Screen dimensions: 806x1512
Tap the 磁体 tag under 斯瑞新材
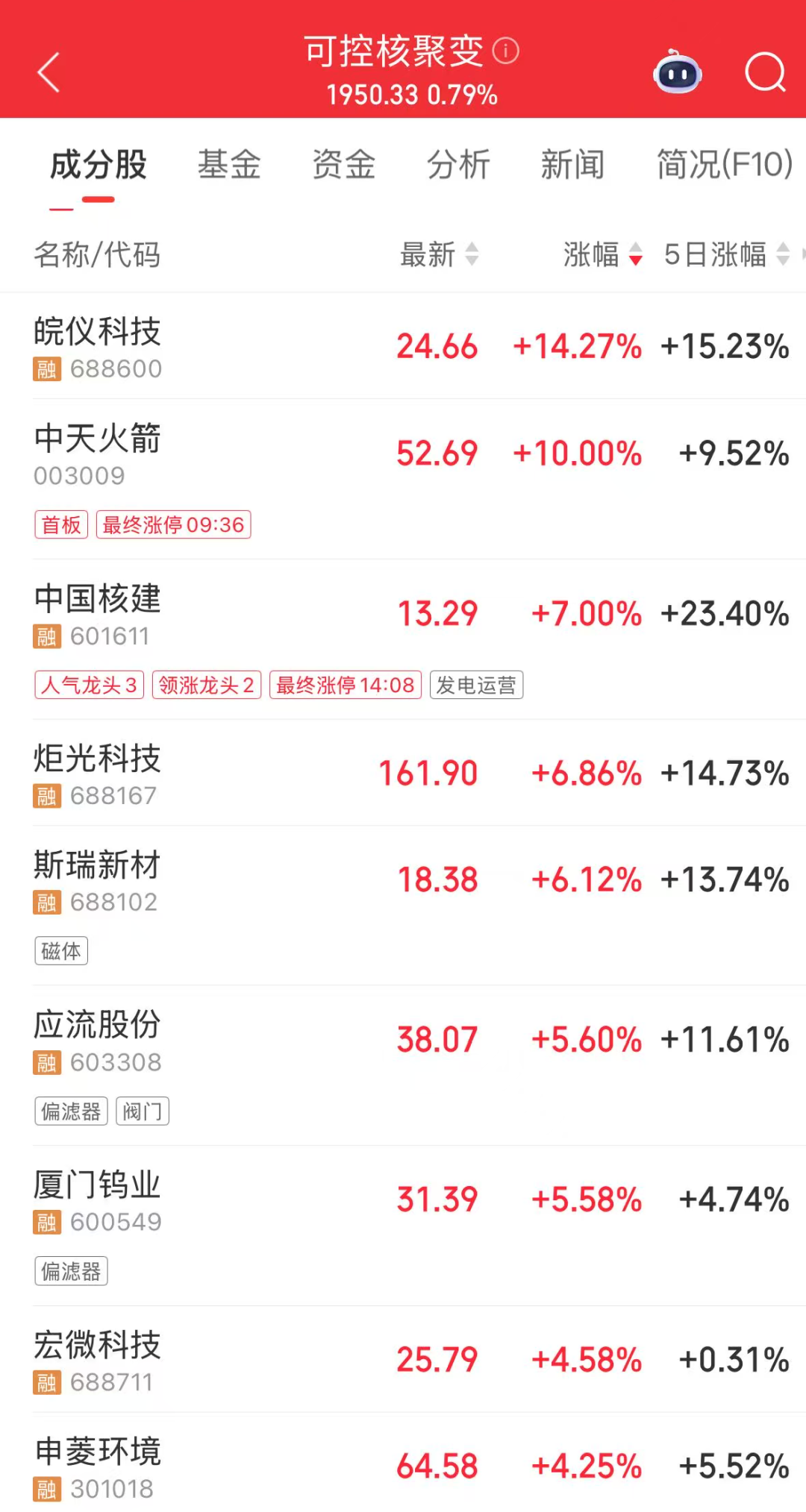point(60,950)
